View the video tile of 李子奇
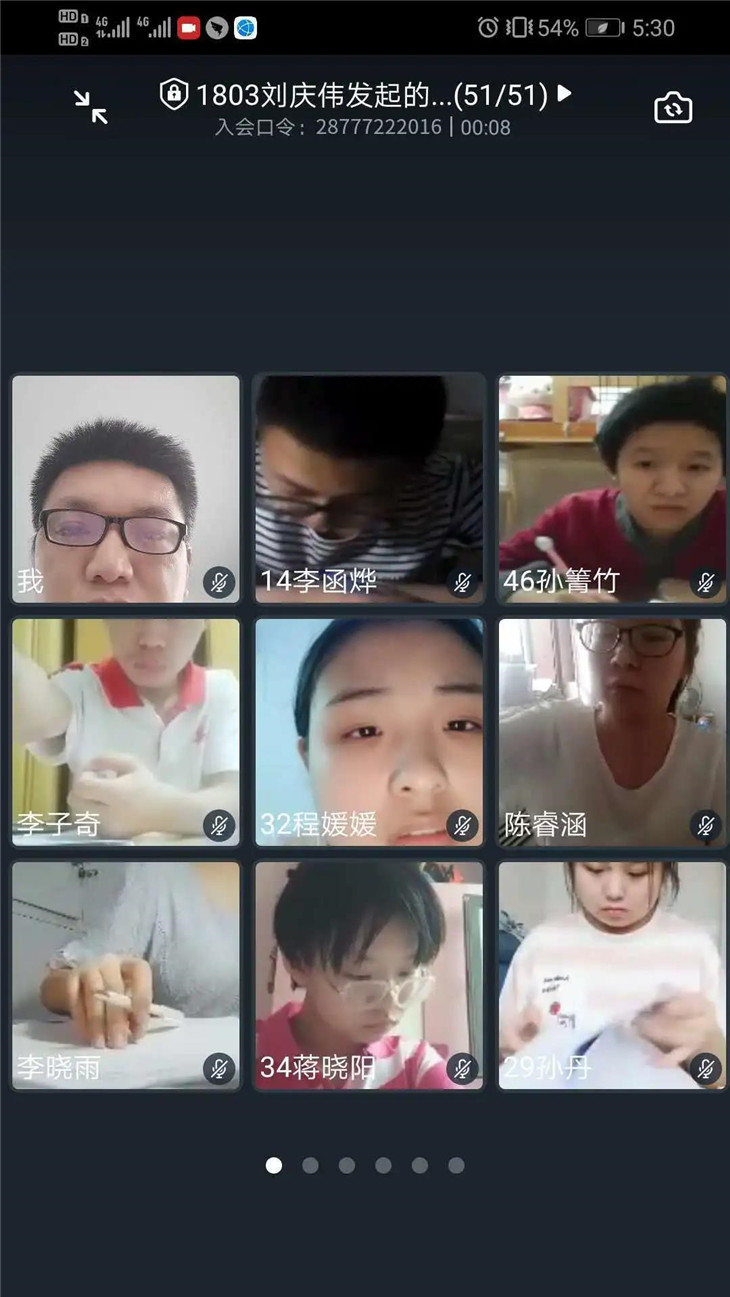This screenshot has width=730, height=1297. [x=126, y=732]
